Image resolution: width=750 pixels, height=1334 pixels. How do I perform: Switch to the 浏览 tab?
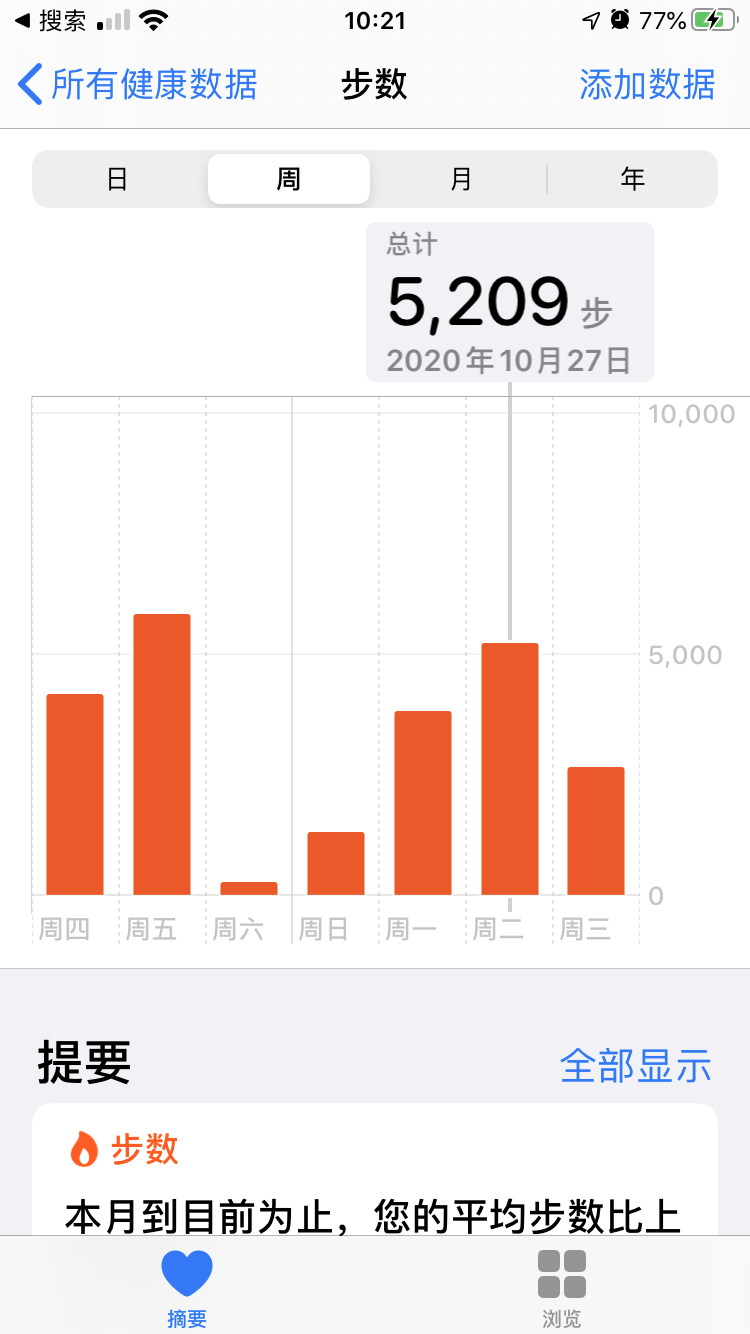coord(561,1288)
